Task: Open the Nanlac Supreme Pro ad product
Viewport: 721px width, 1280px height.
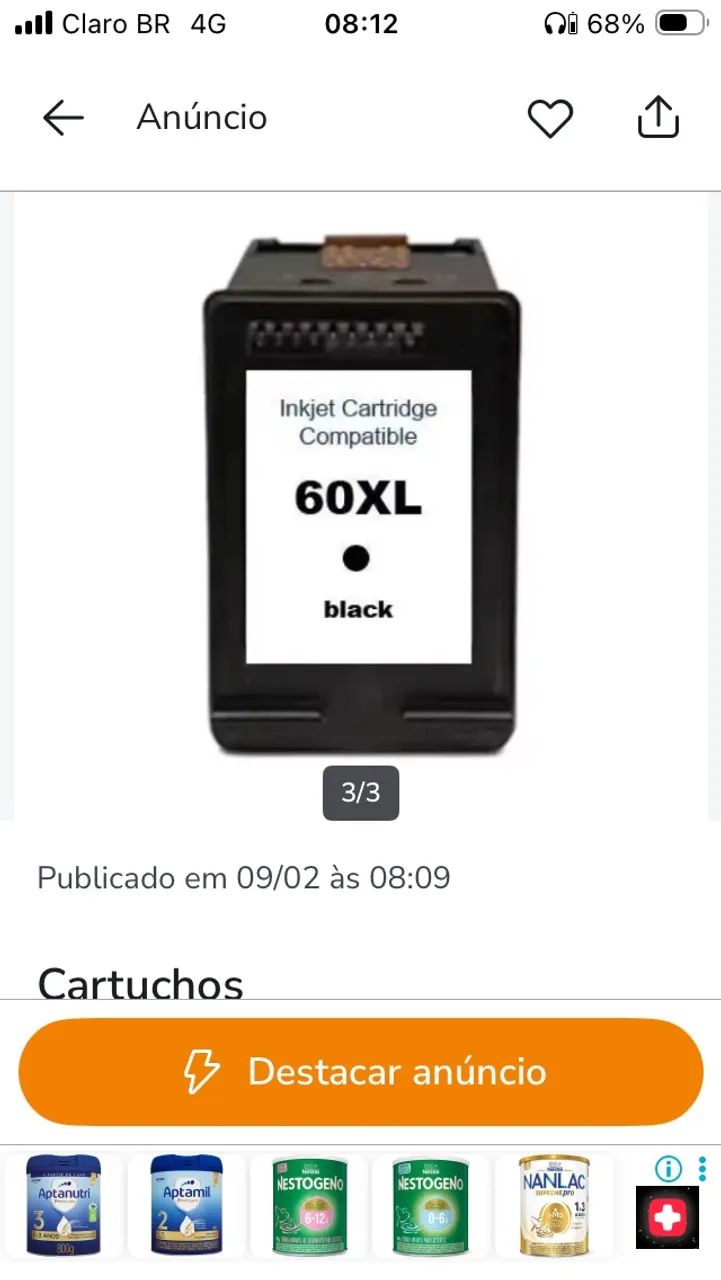Action: [x=553, y=1205]
